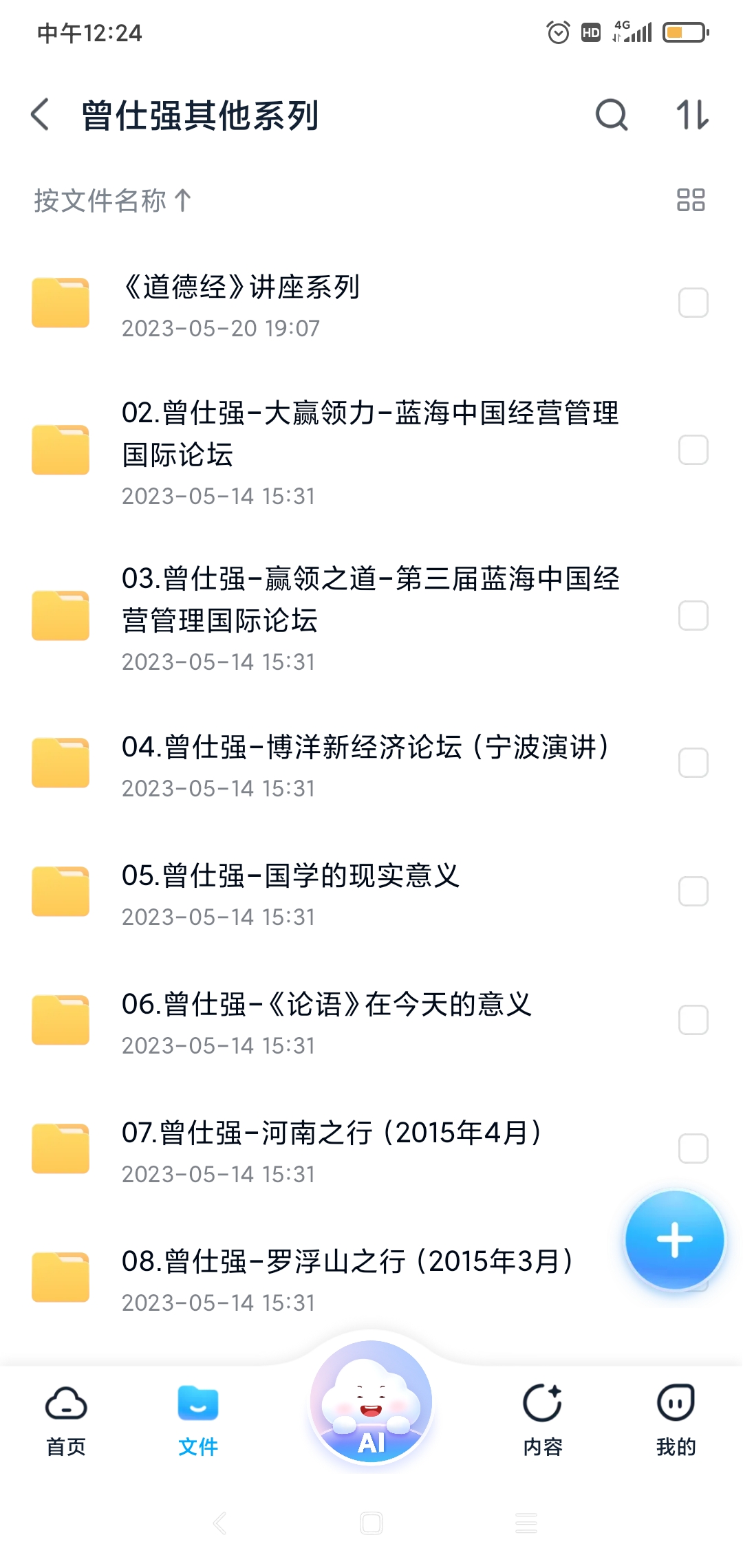This screenshot has width=743, height=1568.
Task: Tick checkbox for 03.曾仕强-赢领之道 folder
Action: pos(693,616)
